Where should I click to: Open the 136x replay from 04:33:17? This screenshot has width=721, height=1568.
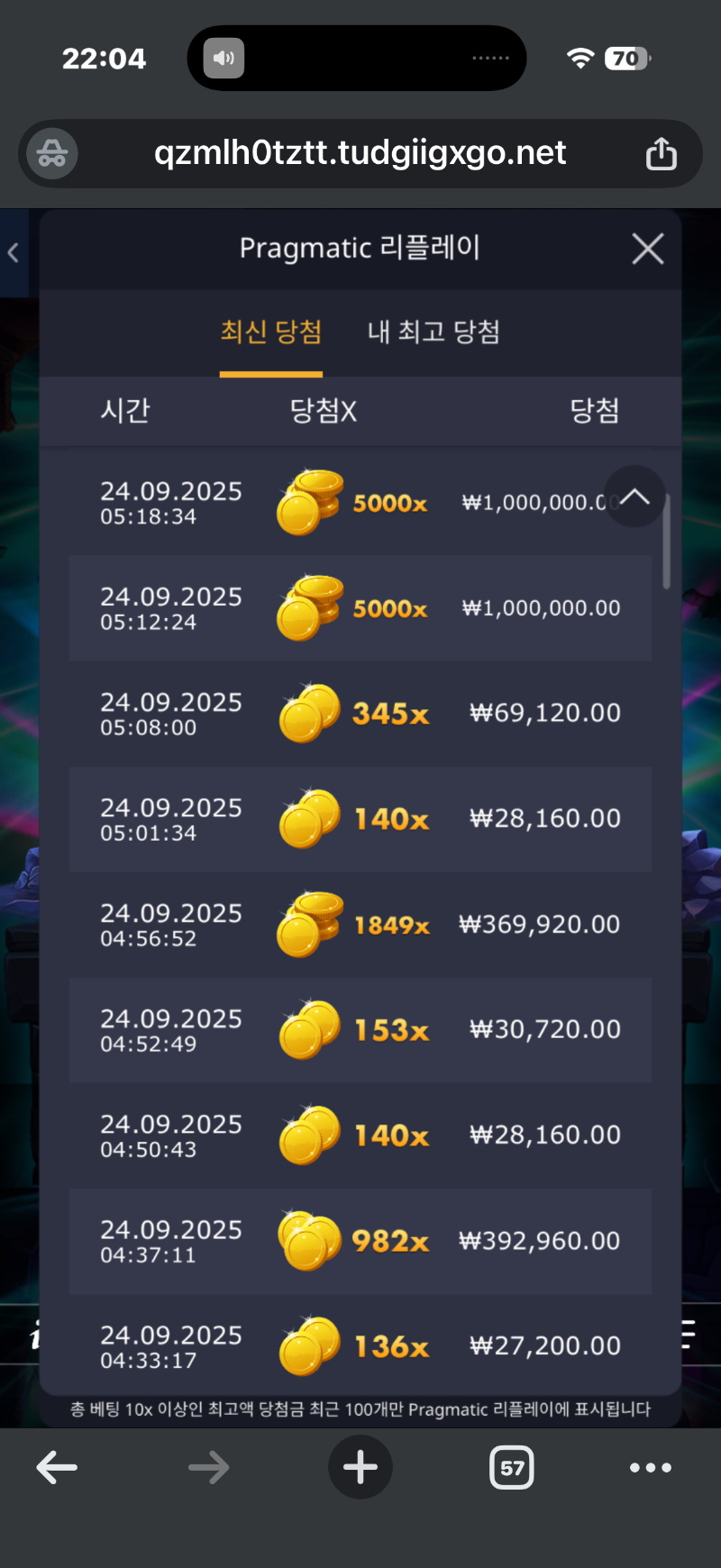pos(360,1346)
